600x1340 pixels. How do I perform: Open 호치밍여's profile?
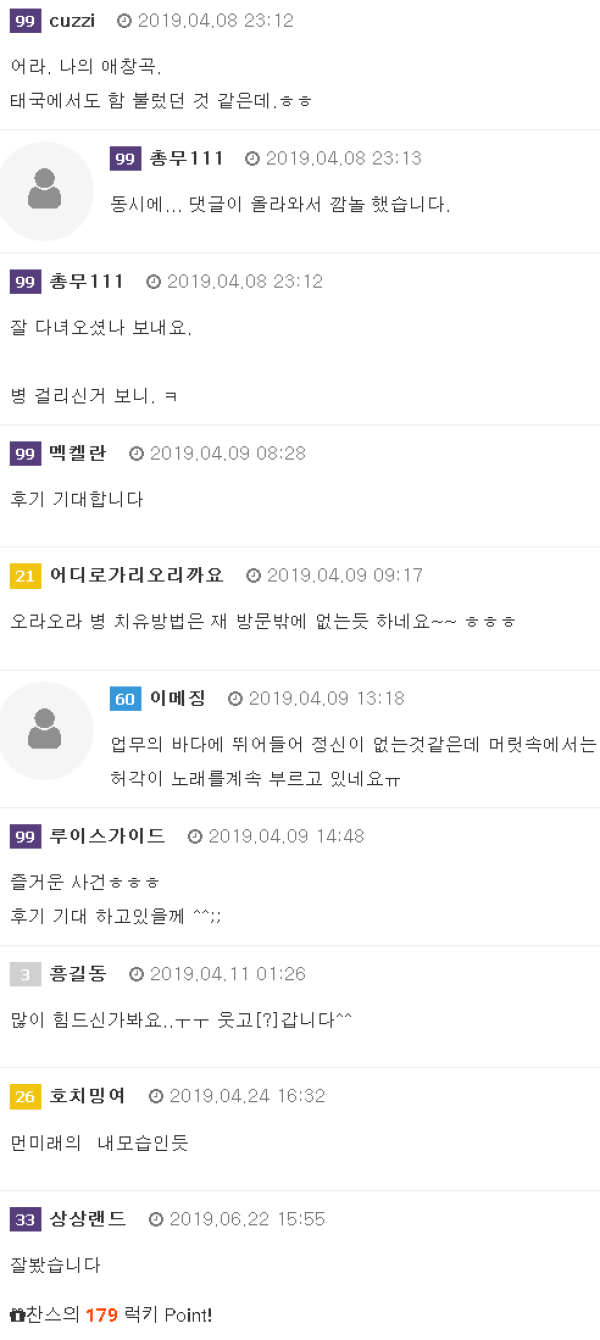[87, 1096]
